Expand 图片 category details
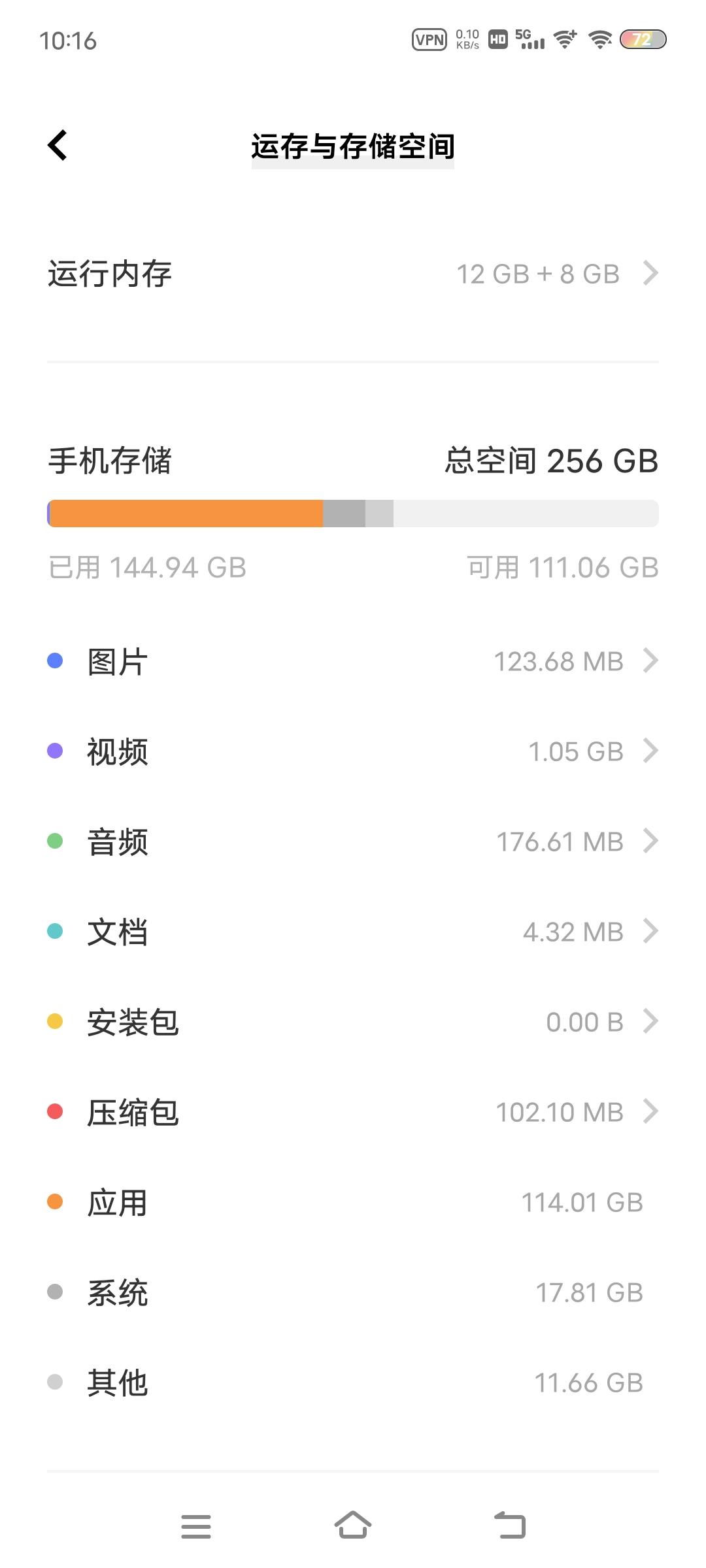 click(651, 661)
